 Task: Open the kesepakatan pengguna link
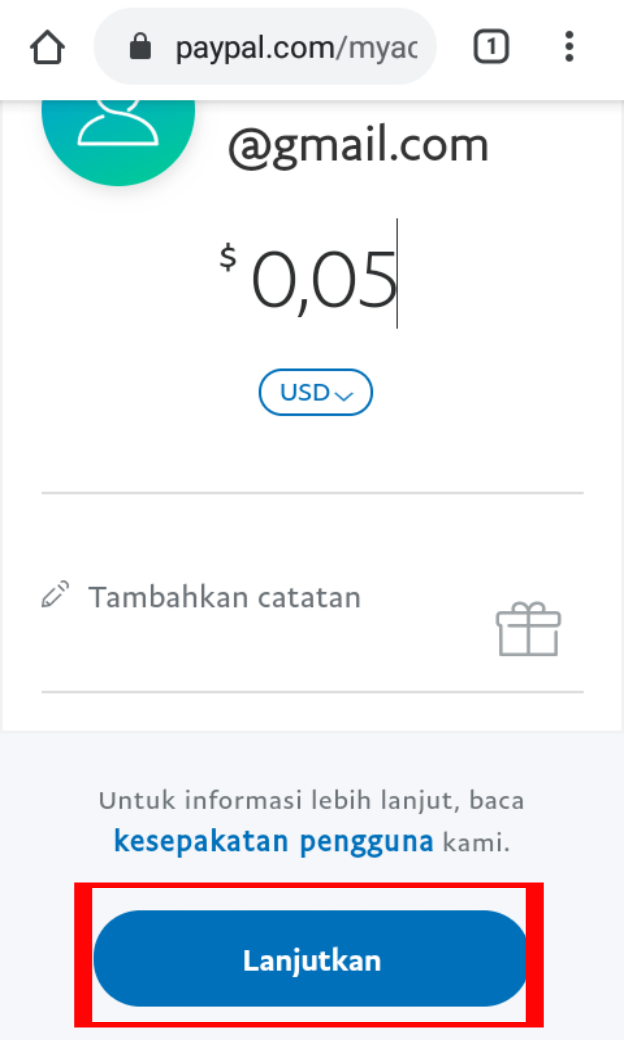(x=273, y=841)
